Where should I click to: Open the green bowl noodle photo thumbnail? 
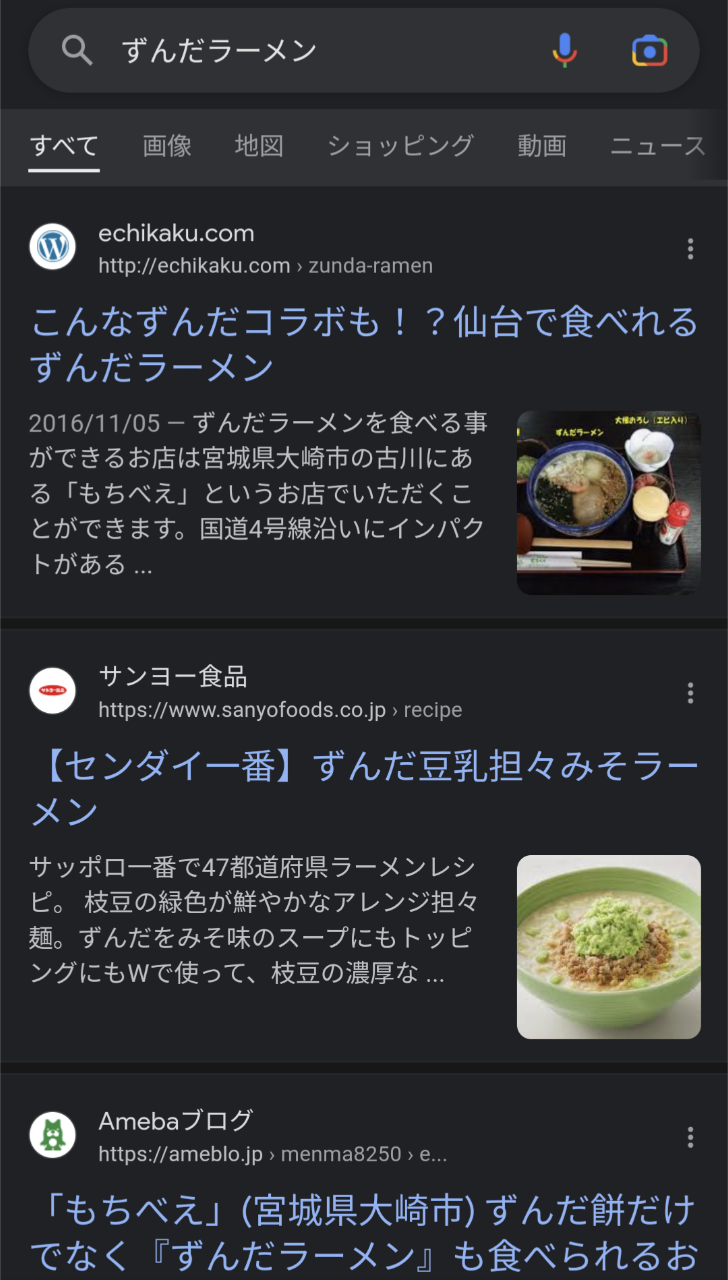[x=608, y=947]
